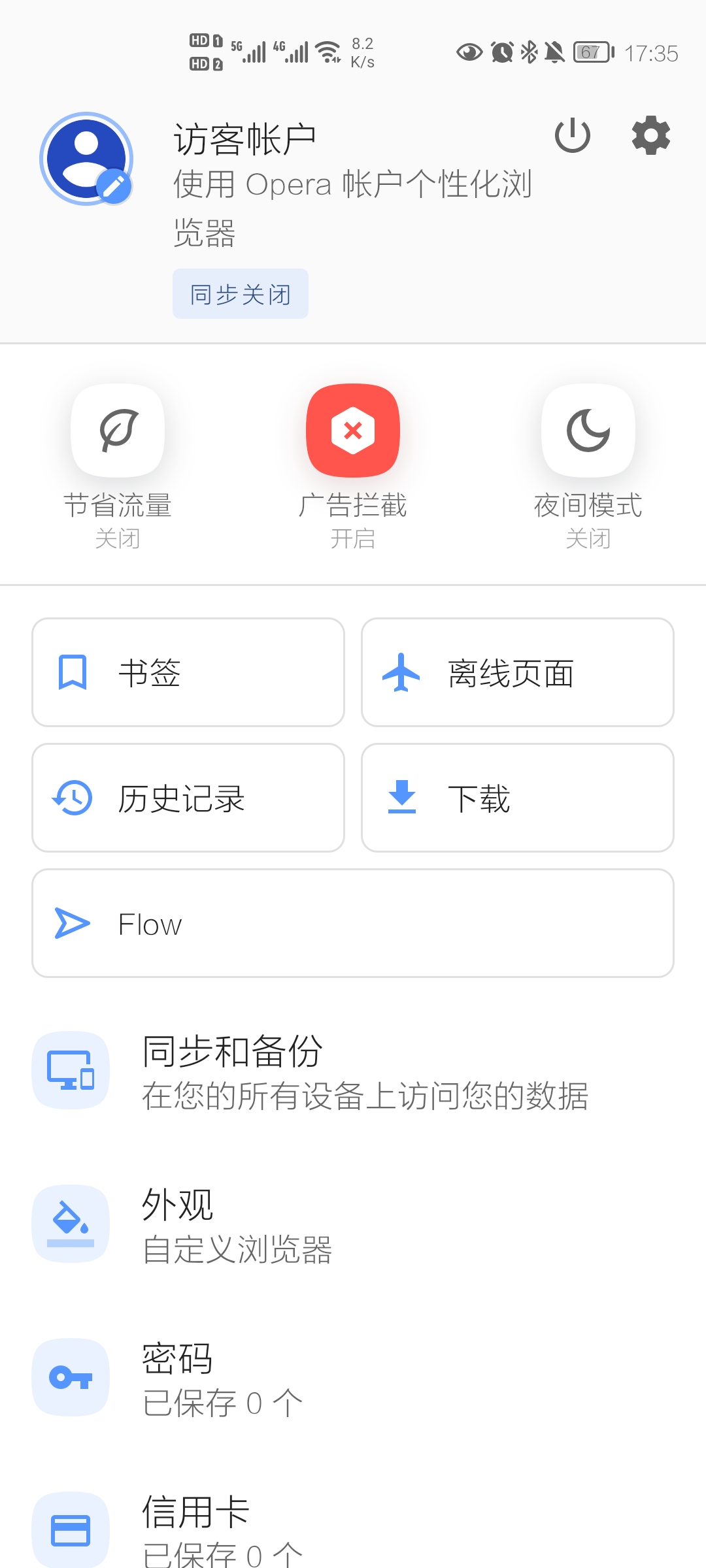The height and width of the screenshot is (1568, 706).
Task: Tap the History clock icon
Action: 73,798
